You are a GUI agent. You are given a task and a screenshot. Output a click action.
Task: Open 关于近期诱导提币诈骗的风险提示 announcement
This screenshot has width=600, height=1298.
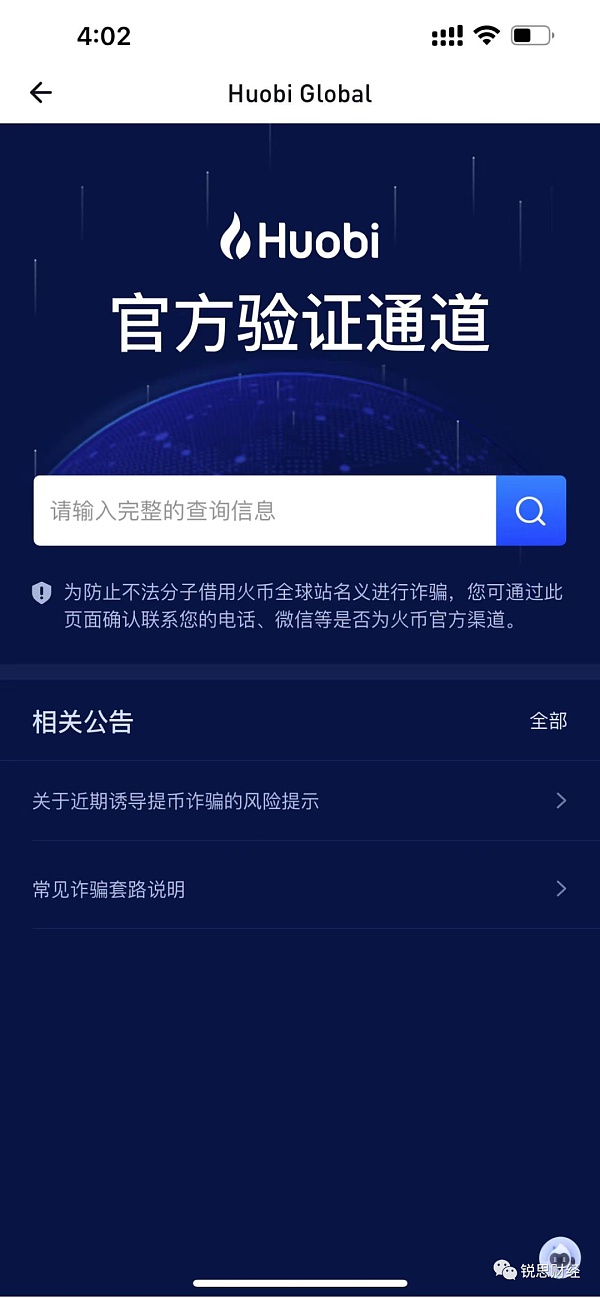coord(300,801)
